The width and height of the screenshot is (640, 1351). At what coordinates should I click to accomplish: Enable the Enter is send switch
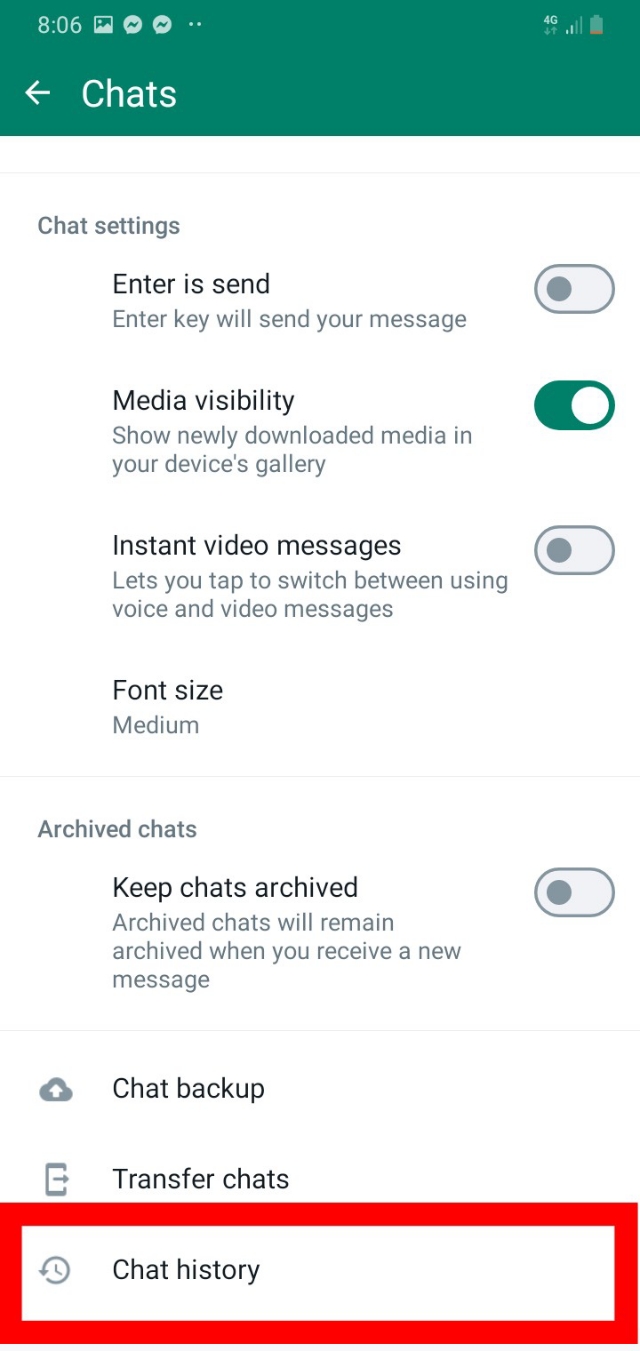point(573,289)
